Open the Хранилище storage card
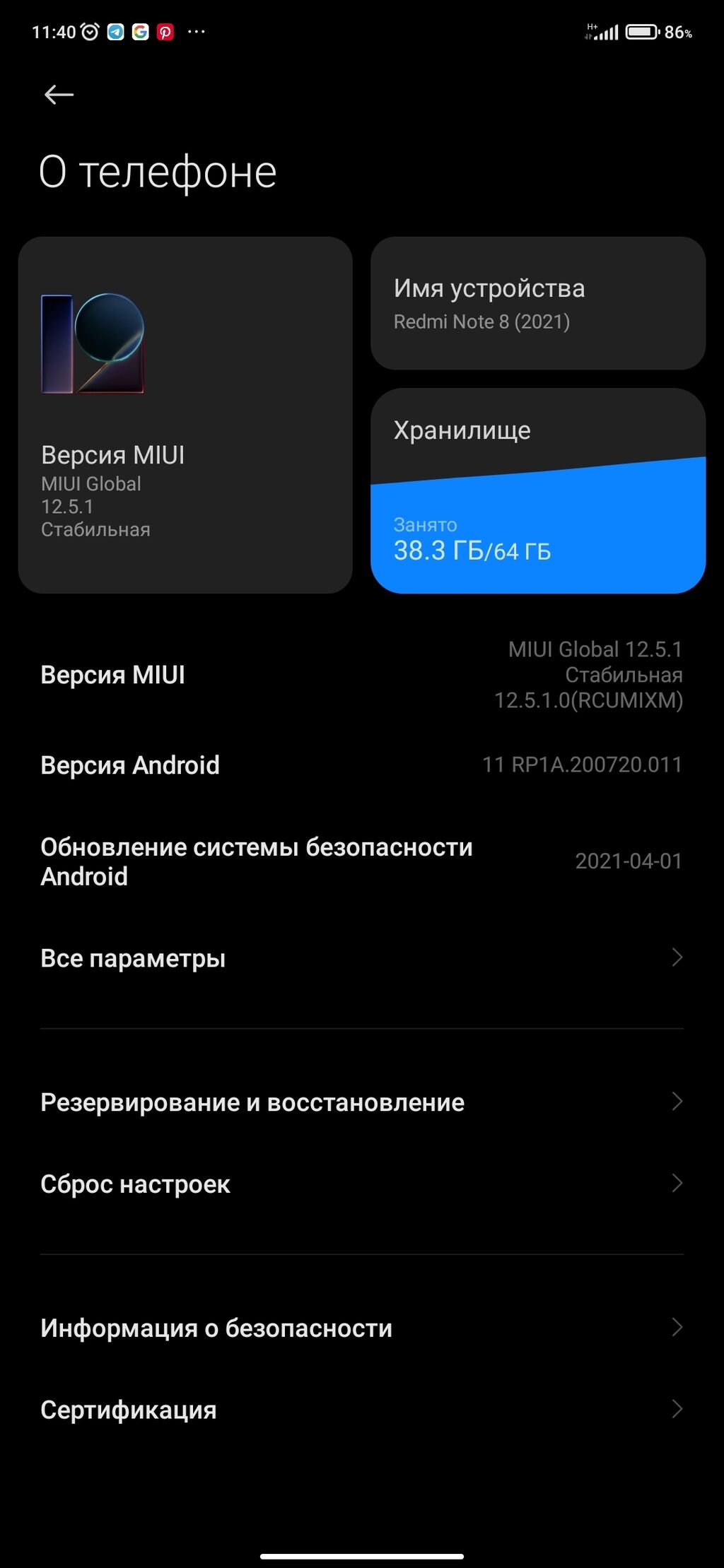This screenshot has width=724, height=1568. [537, 490]
